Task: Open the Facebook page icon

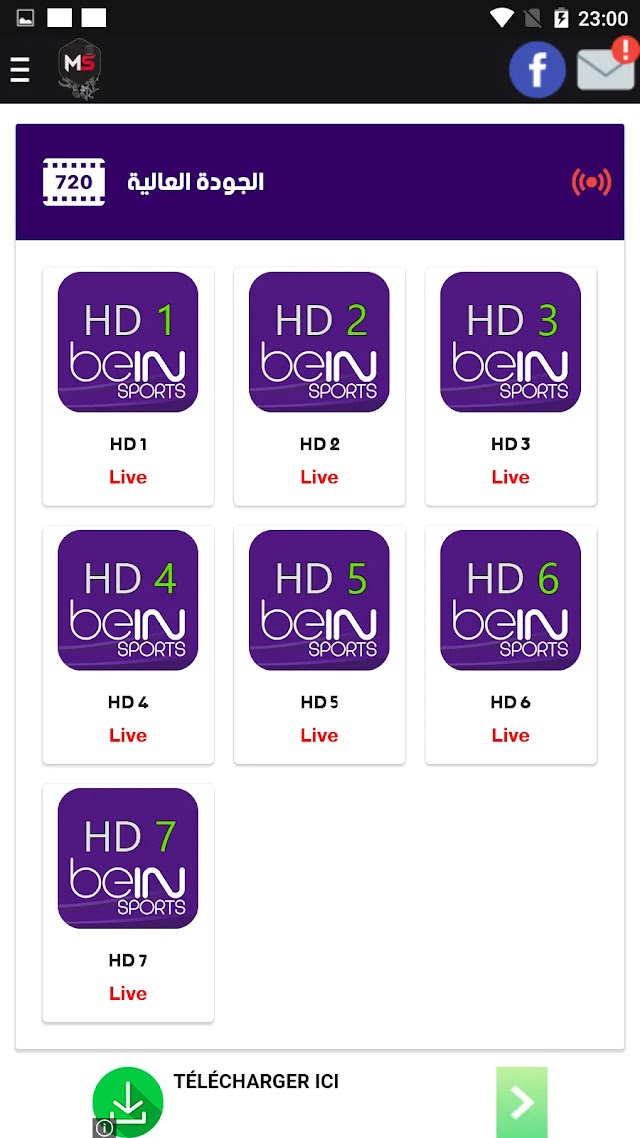Action: 537,70
